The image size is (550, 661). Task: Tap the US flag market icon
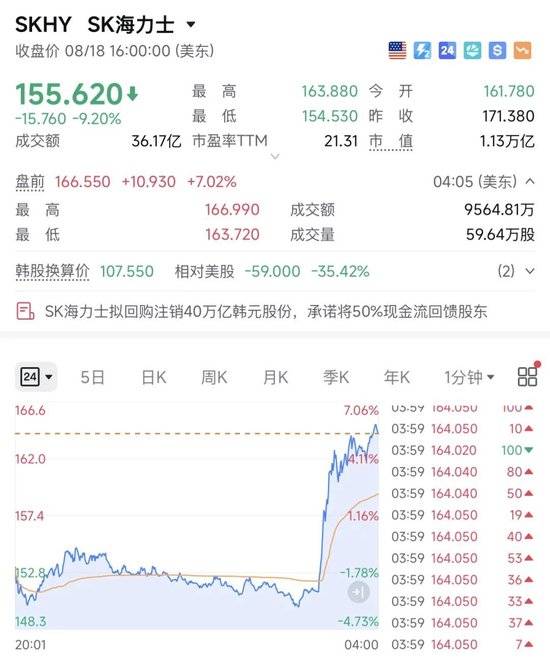[397, 51]
